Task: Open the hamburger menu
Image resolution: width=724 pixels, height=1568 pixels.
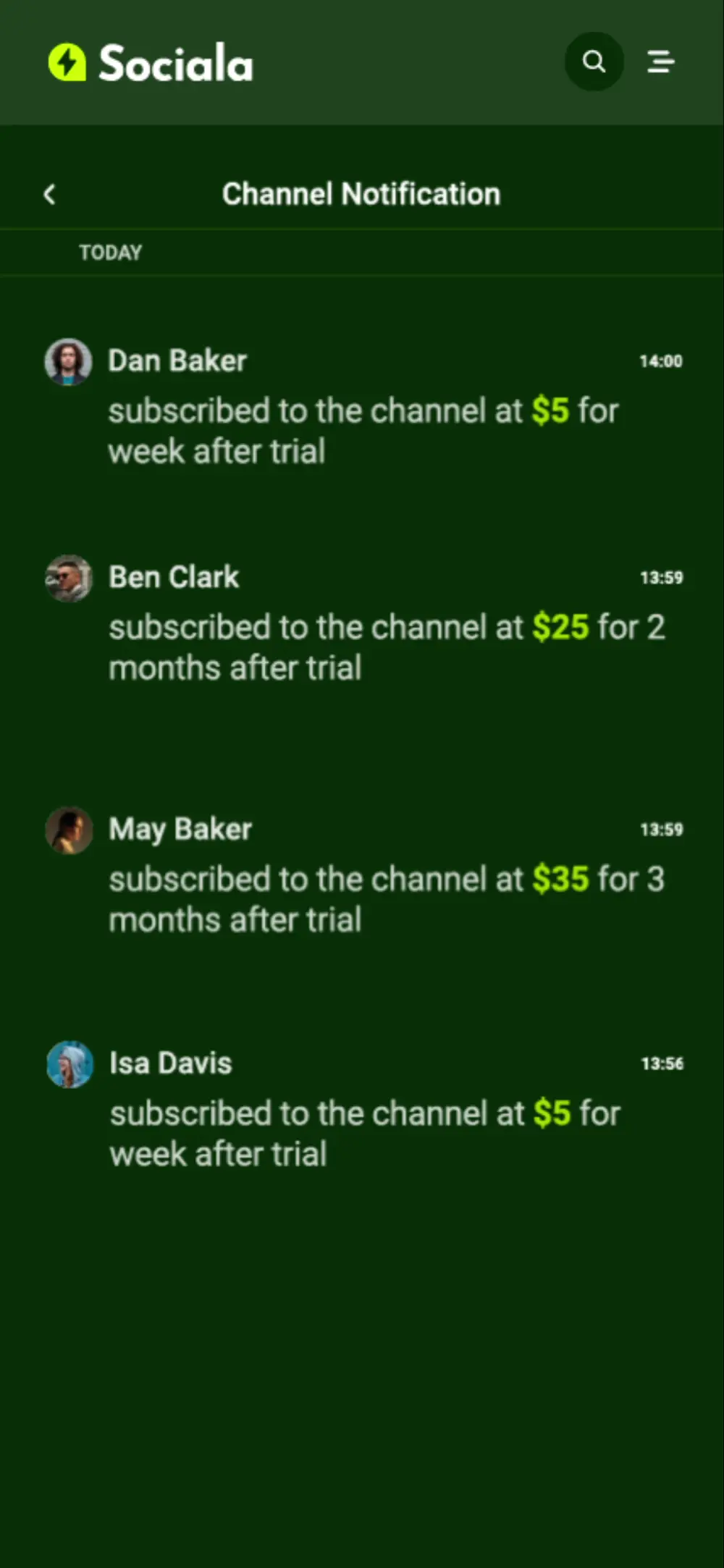Action: 660,62
